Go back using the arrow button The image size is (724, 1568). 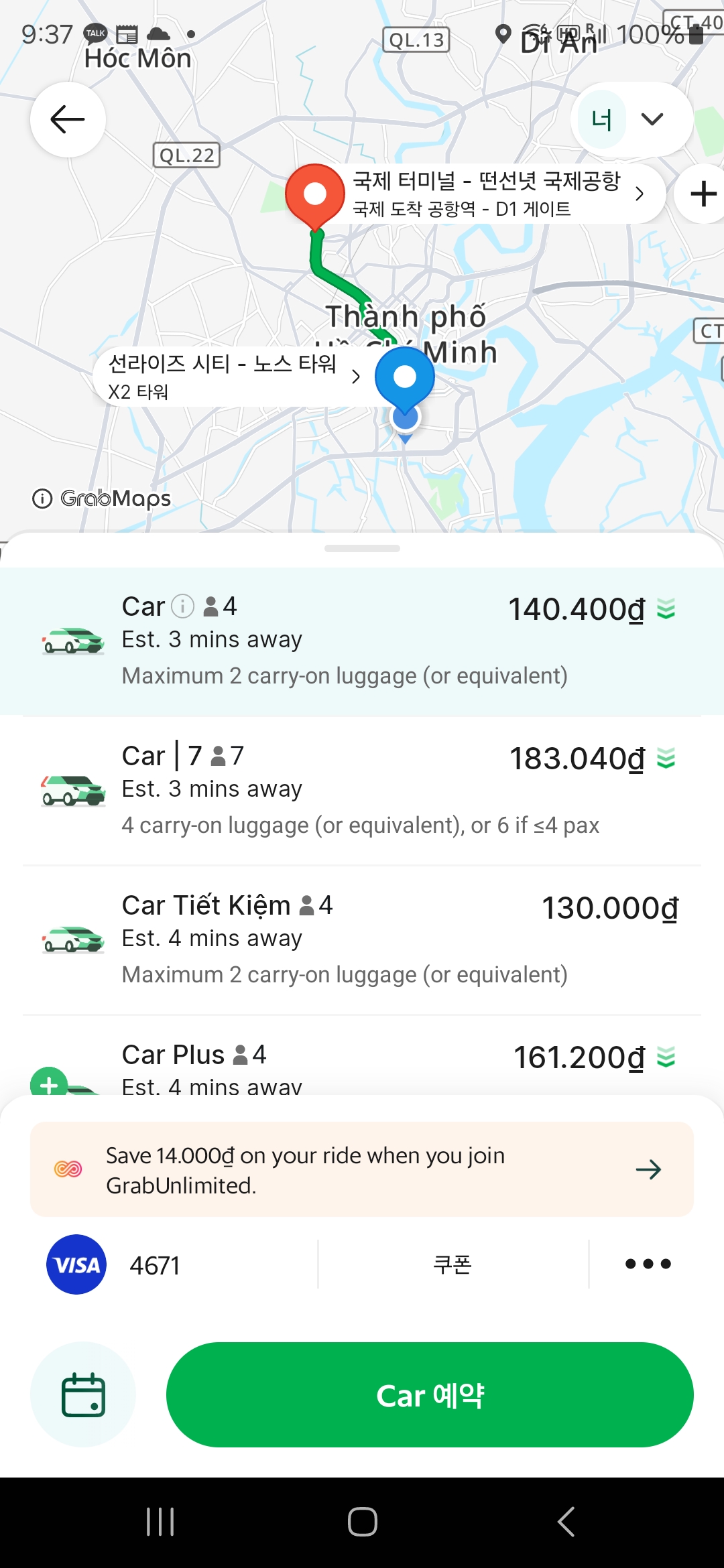tap(68, 120)
